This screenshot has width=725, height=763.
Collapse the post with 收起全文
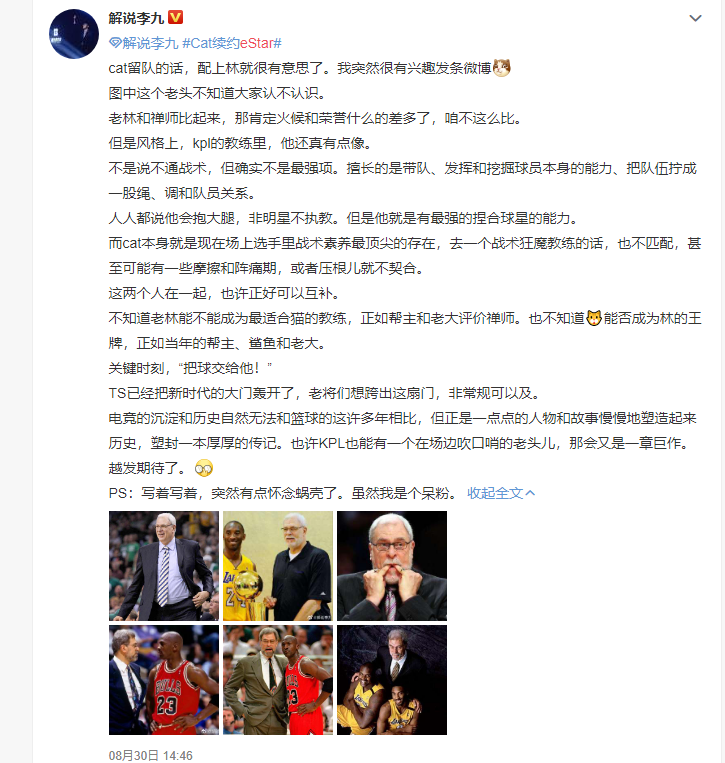[x=501, y=492]
